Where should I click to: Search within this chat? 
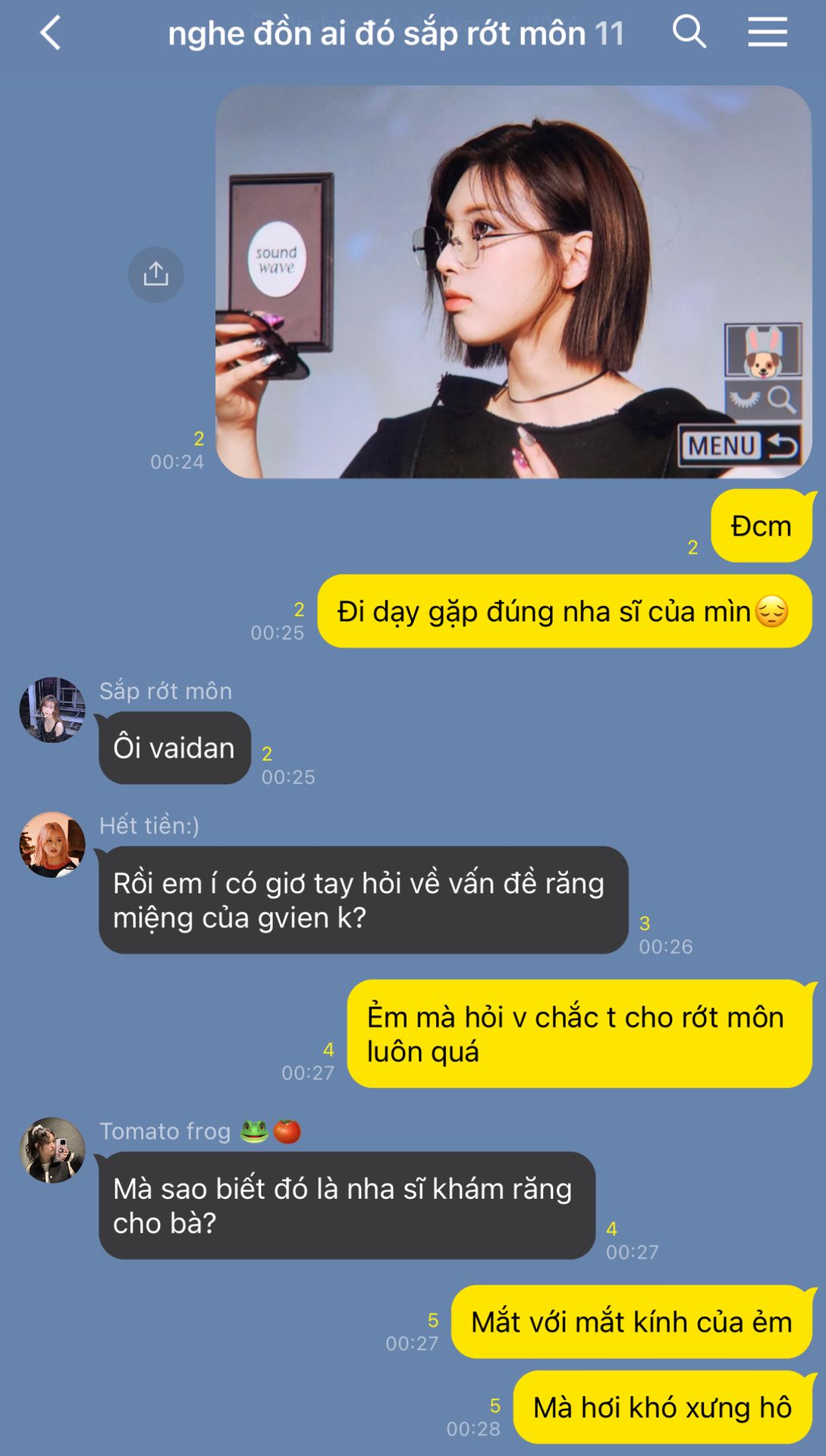689,33
